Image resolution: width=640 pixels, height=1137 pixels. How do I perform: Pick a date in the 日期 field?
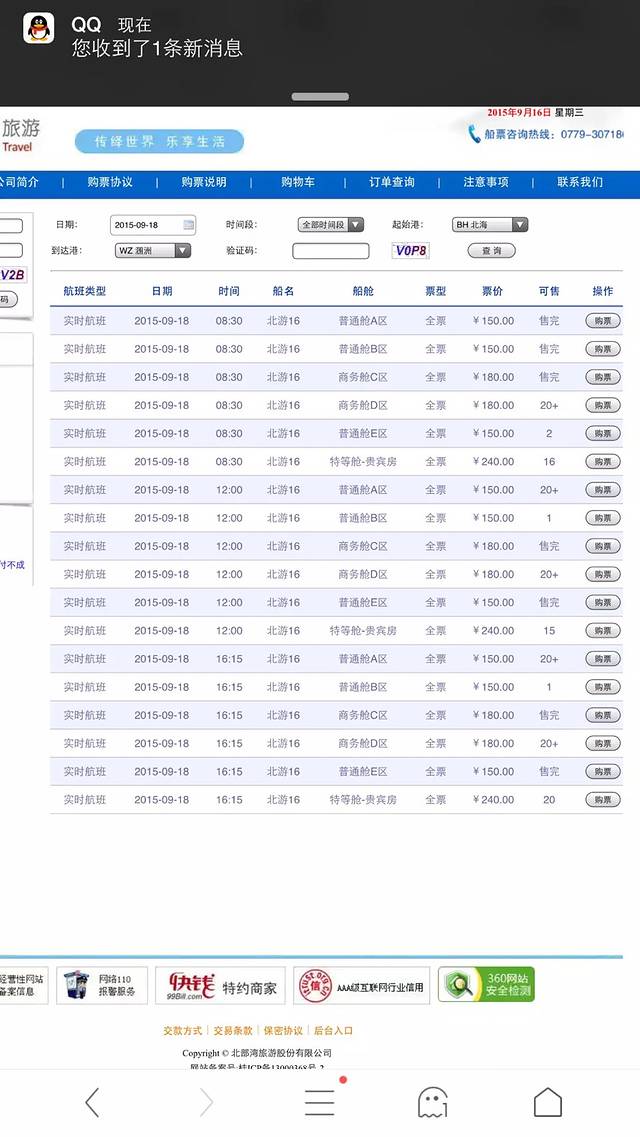point(153,225)
